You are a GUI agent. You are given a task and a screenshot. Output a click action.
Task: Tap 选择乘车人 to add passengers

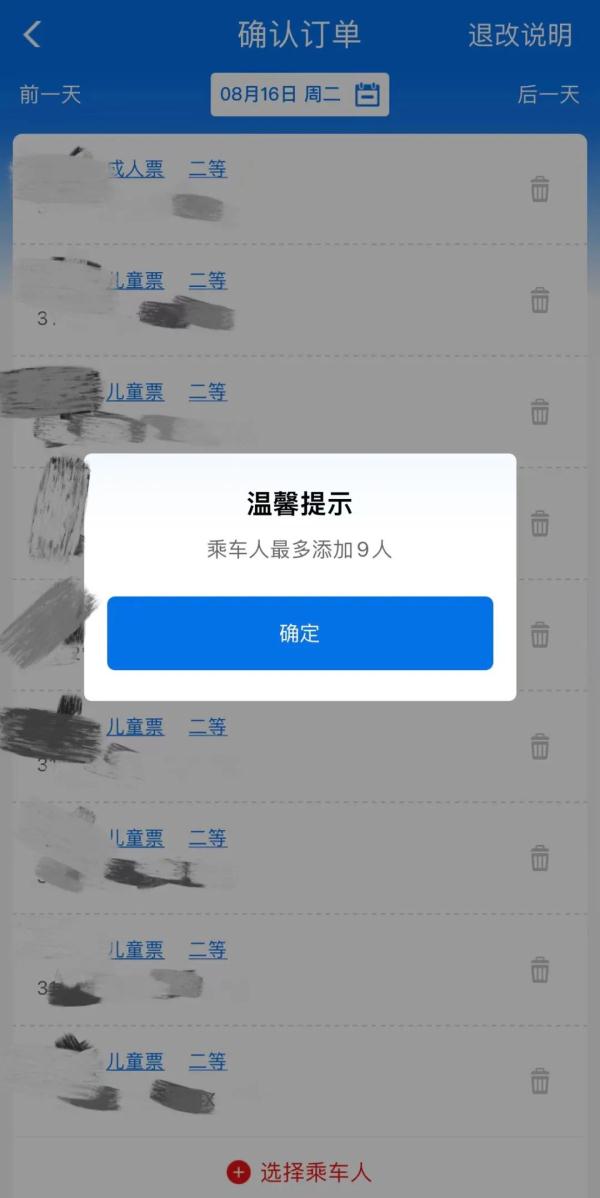(300, 1172)
